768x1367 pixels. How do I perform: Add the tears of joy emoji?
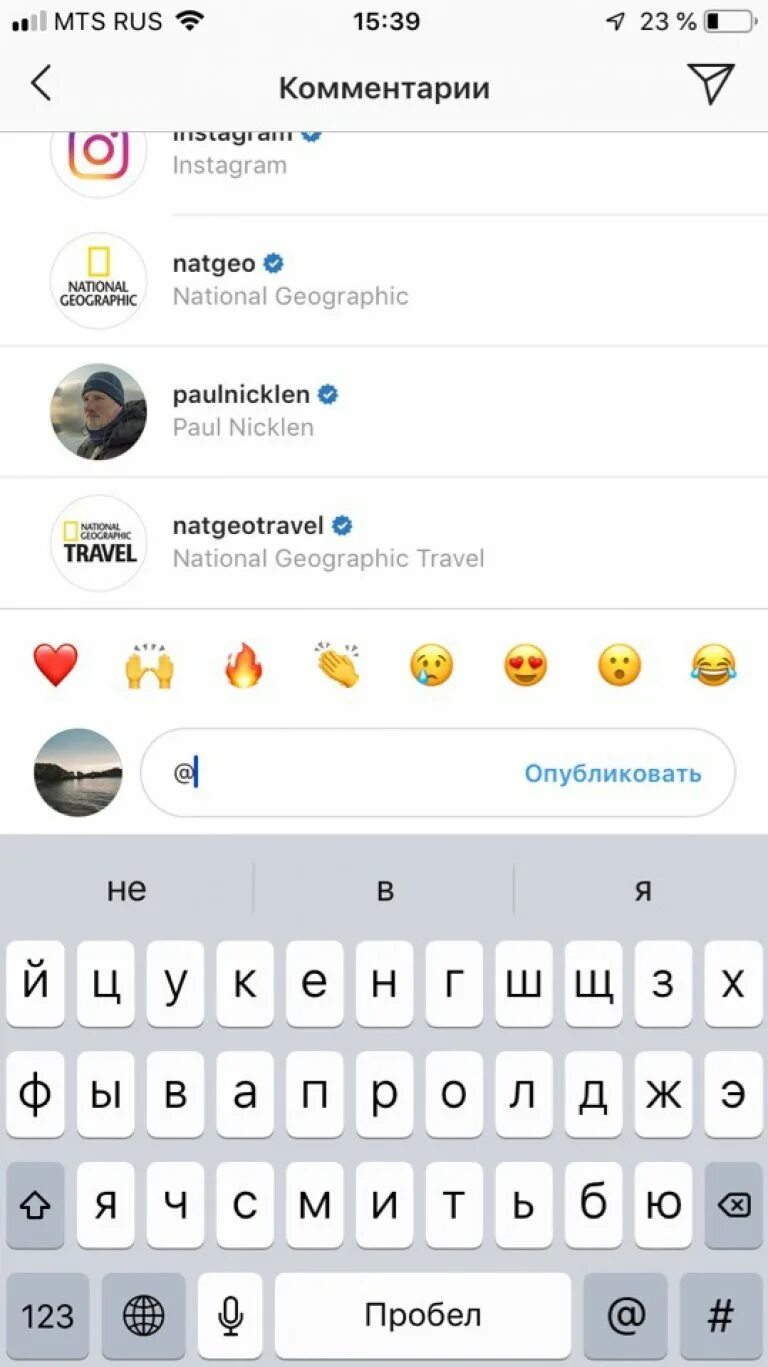tap(713, 665)
